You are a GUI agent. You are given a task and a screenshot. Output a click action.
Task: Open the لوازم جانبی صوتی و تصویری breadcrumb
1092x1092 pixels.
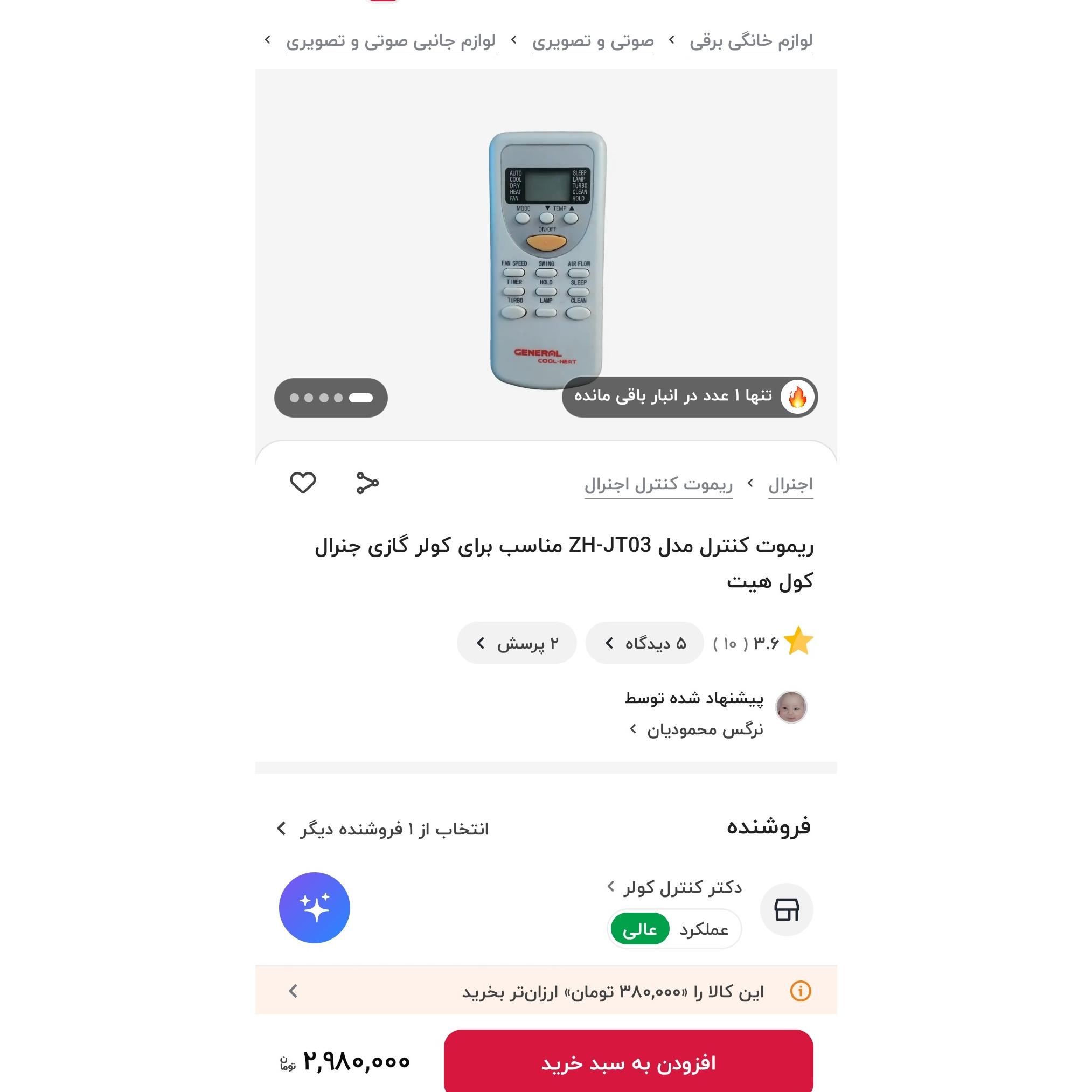[391, 41]
